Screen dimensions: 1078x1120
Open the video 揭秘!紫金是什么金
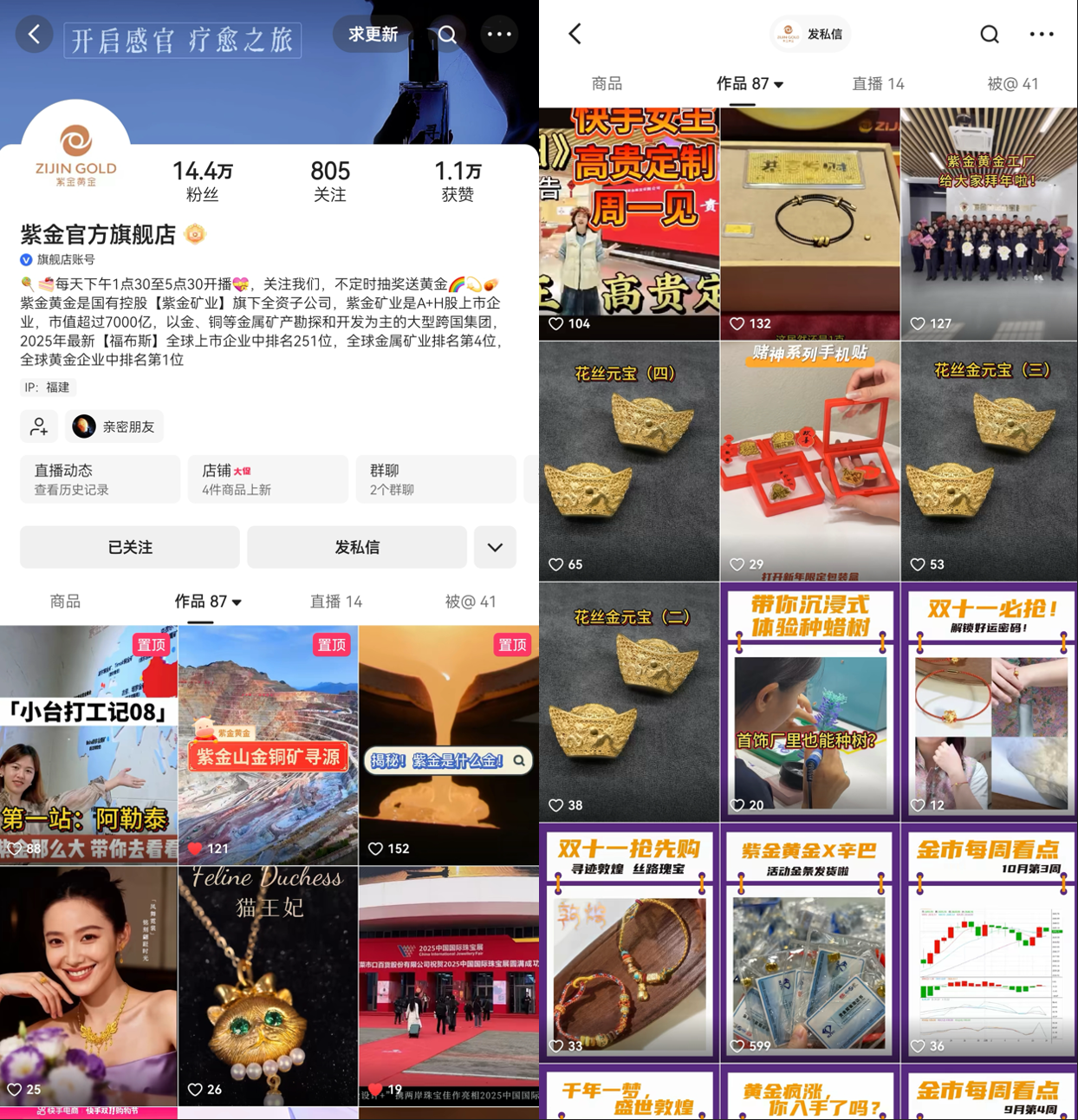click(x=448, y=746)
